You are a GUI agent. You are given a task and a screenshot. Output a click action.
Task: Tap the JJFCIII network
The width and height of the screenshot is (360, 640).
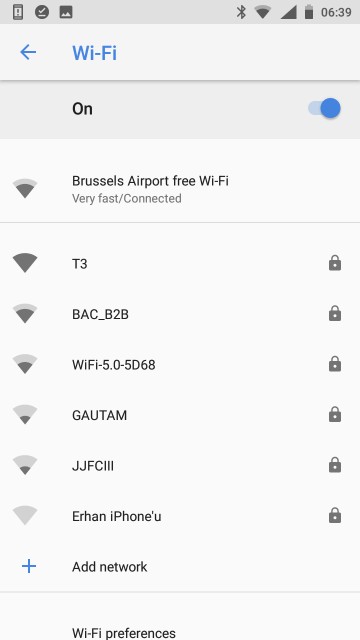(180, 466)
